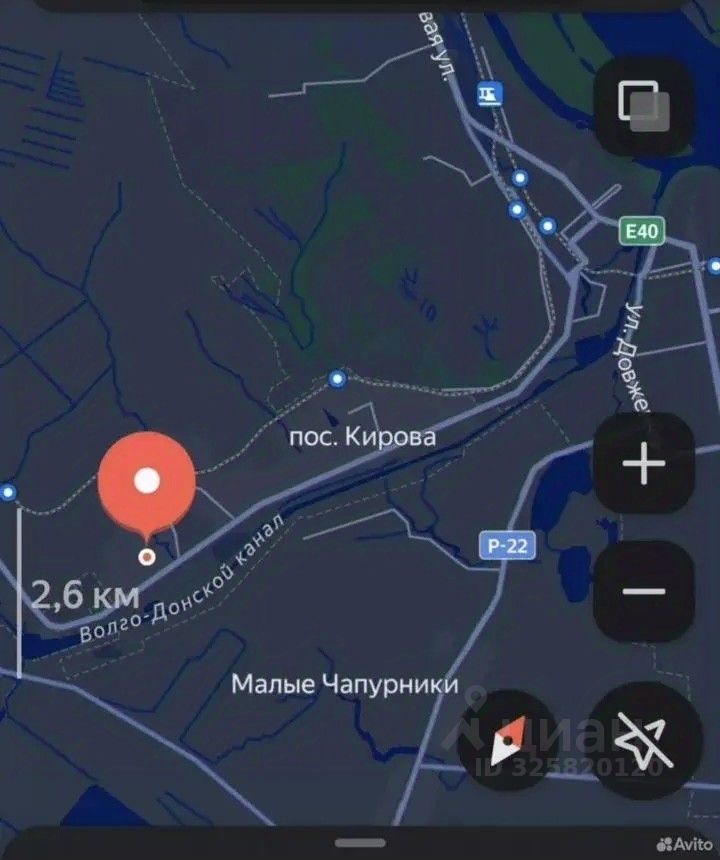Zoom out with the minus button

[643, 591]
